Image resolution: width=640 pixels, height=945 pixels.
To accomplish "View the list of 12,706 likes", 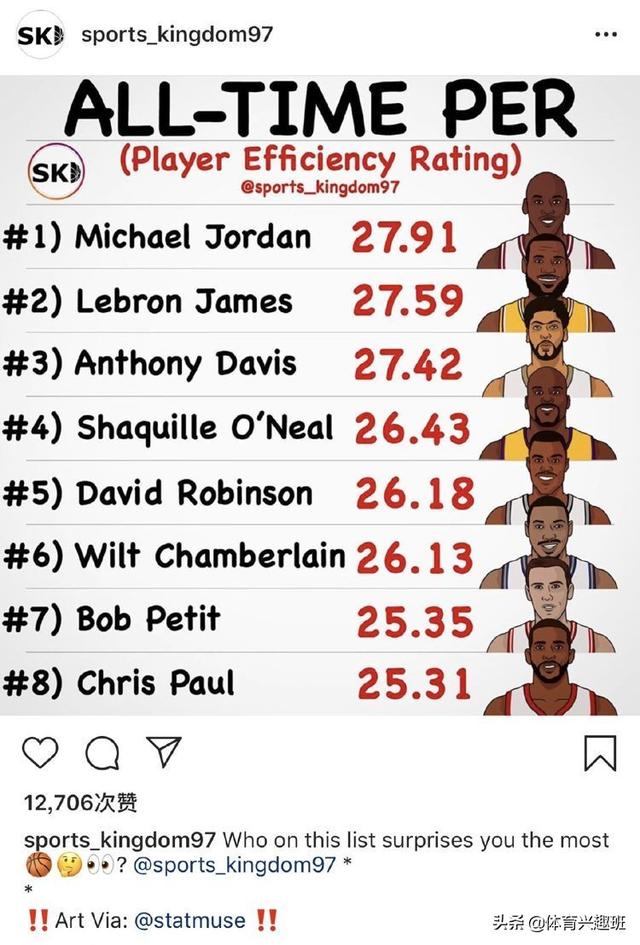I will pyautogui.click(x=81, y=801).
